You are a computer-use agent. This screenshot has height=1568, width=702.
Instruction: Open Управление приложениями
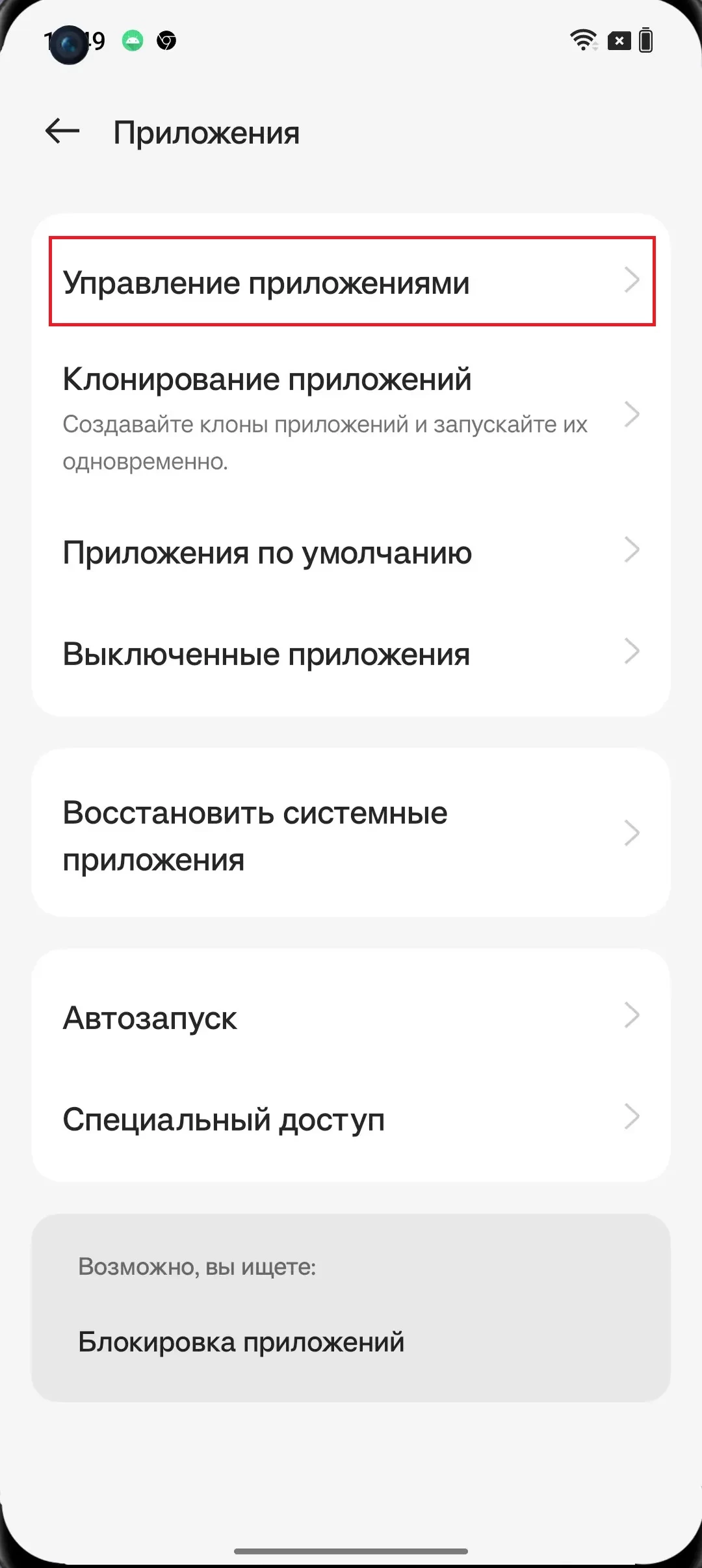351,282
